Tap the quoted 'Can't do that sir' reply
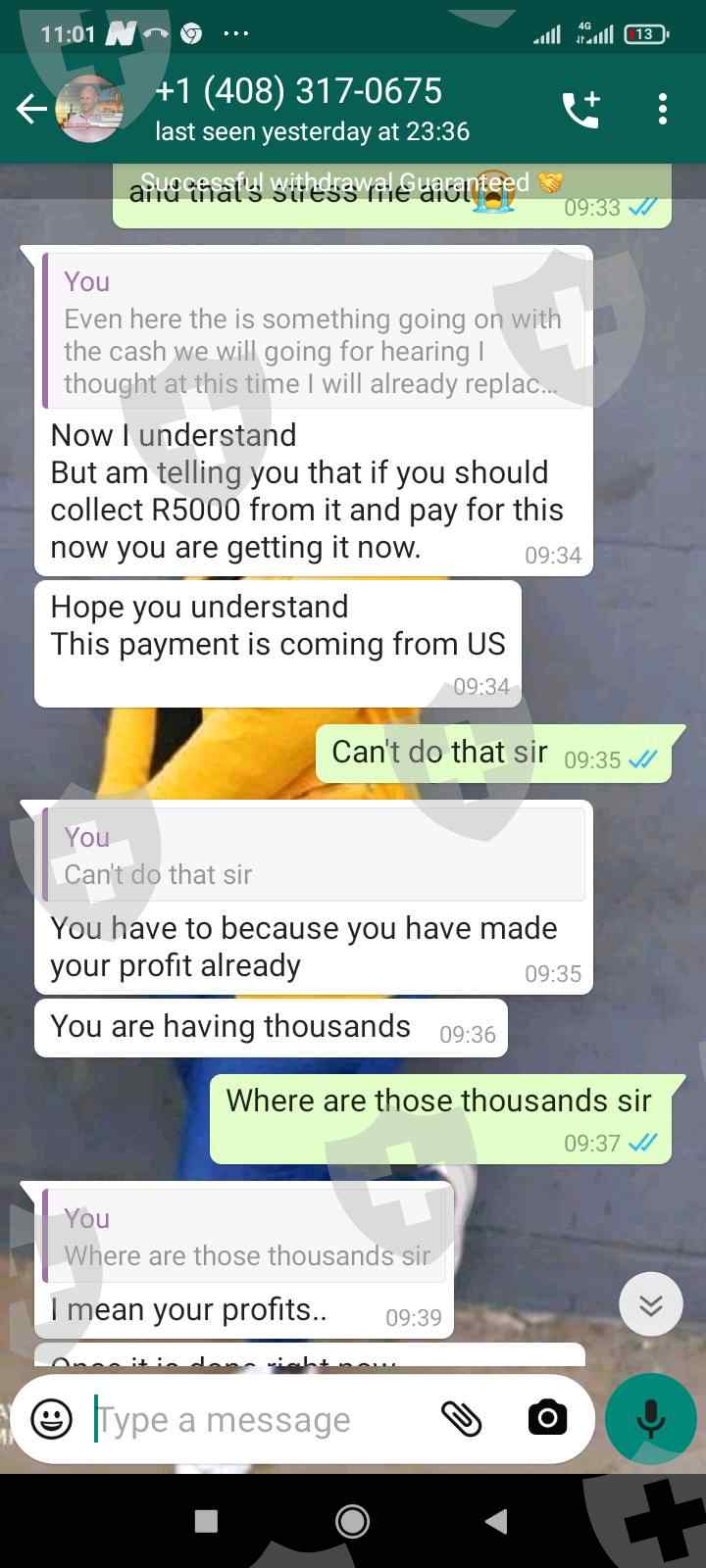The height and width of the screenshot is (1568, 706). (x=314, y=855)
